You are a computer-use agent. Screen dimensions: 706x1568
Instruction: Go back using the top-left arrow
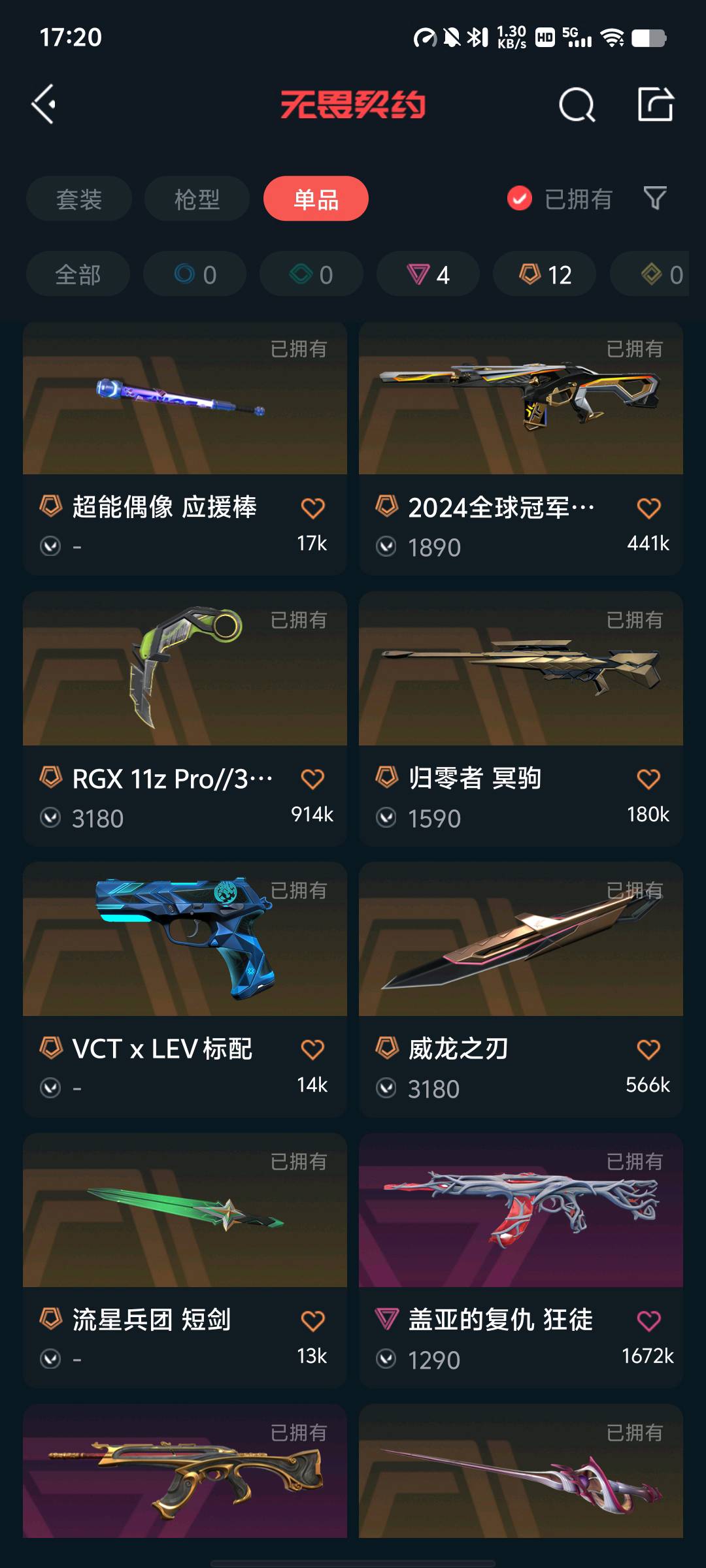(x=44, y=105)
